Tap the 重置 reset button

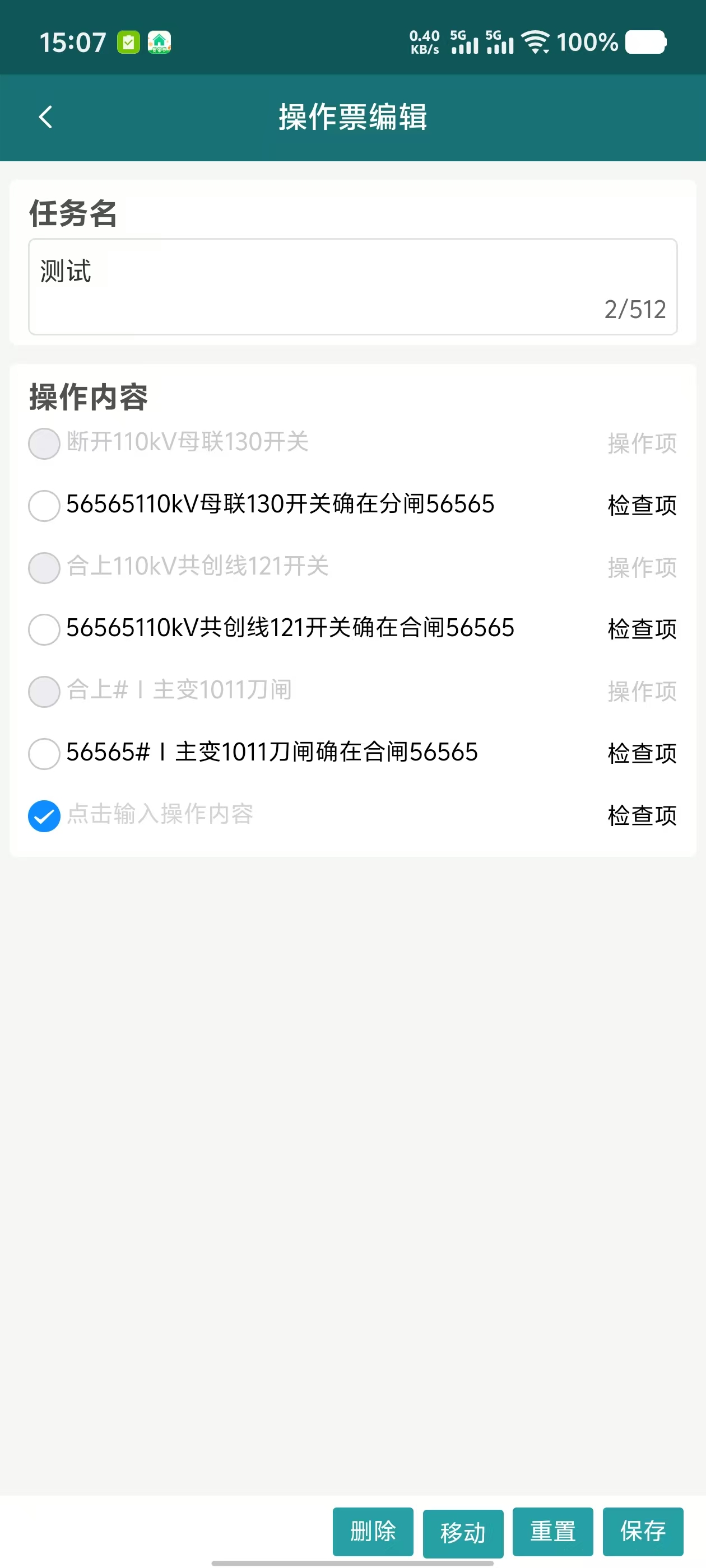553,1533
